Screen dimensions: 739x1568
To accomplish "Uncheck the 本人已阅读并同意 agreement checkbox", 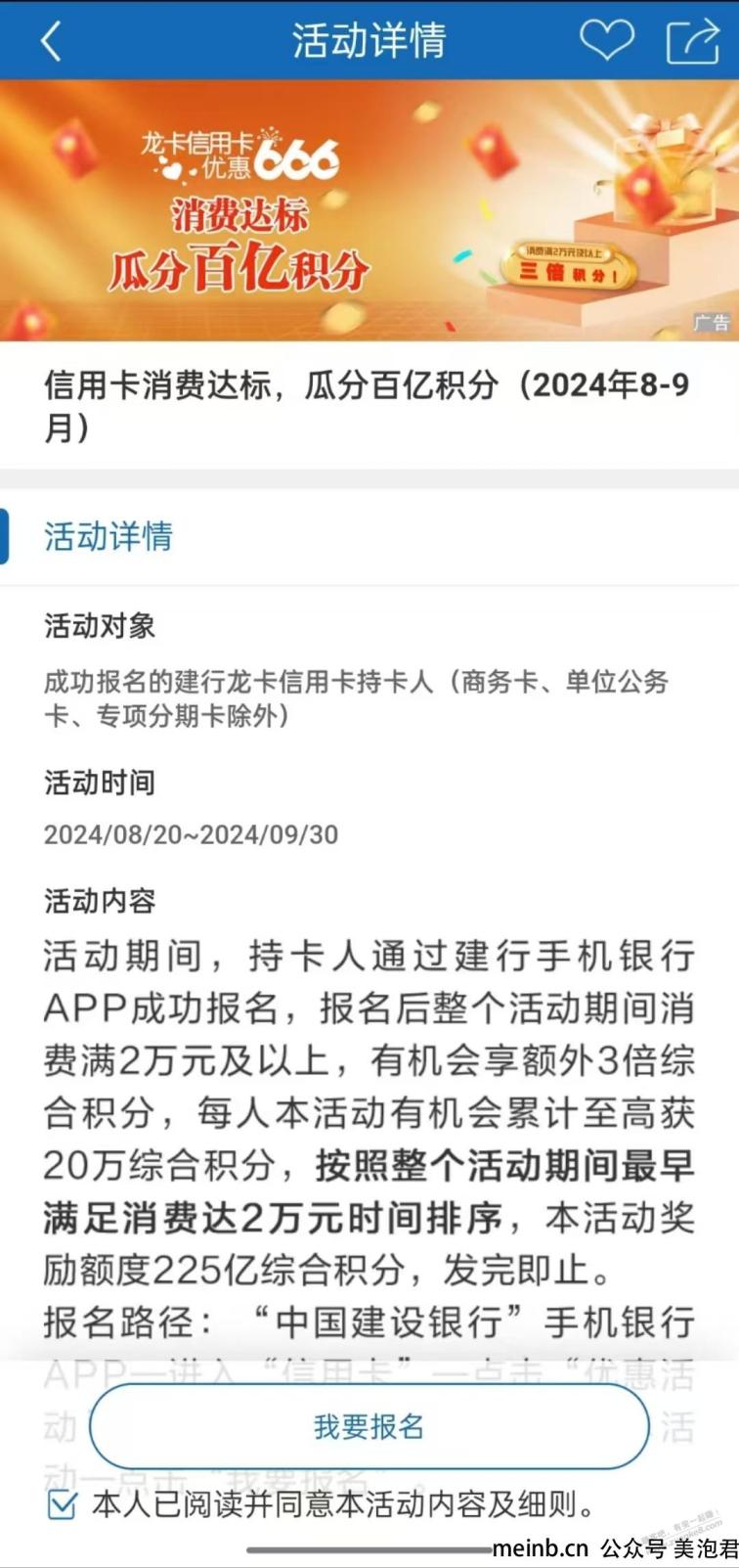I will click(62, 1505).
